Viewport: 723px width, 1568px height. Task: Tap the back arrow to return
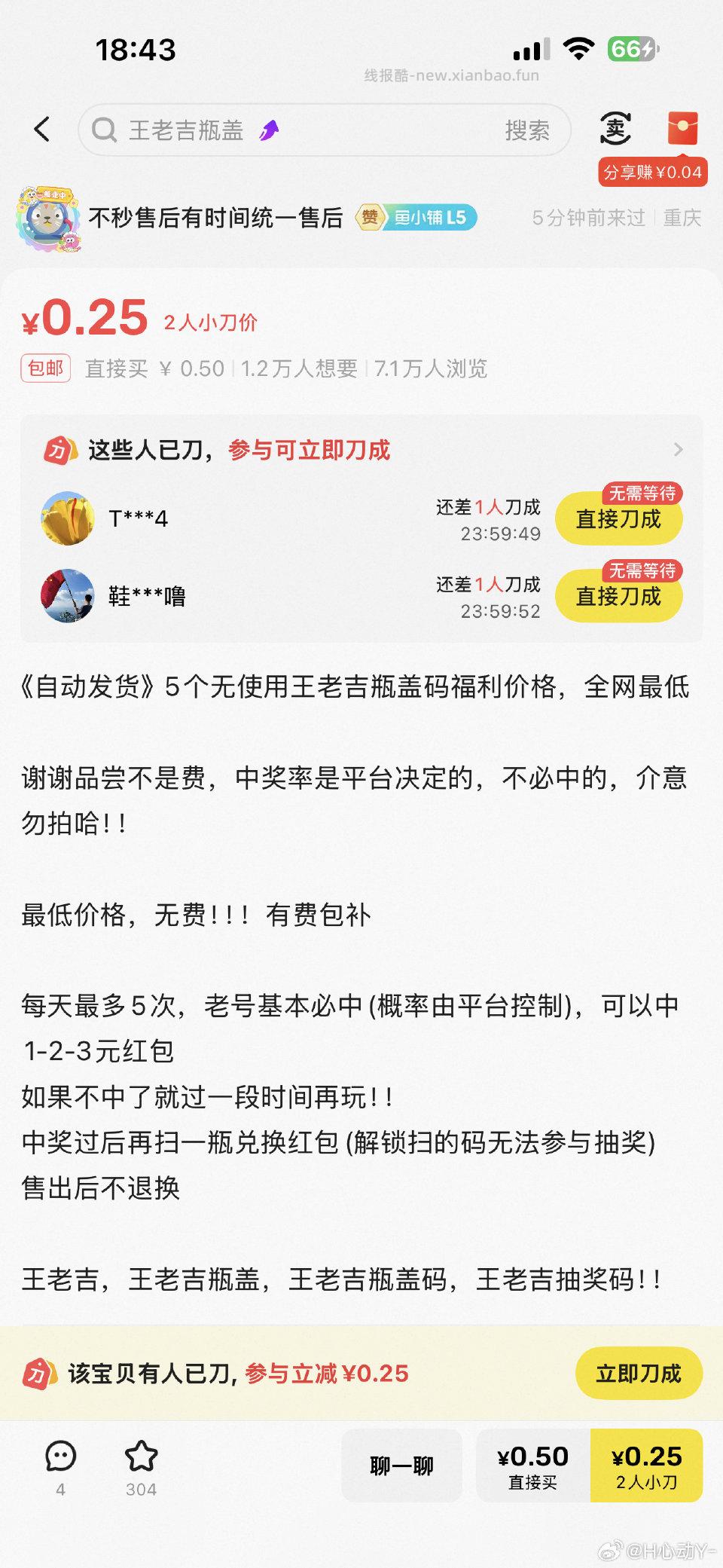tap(43, 129)
